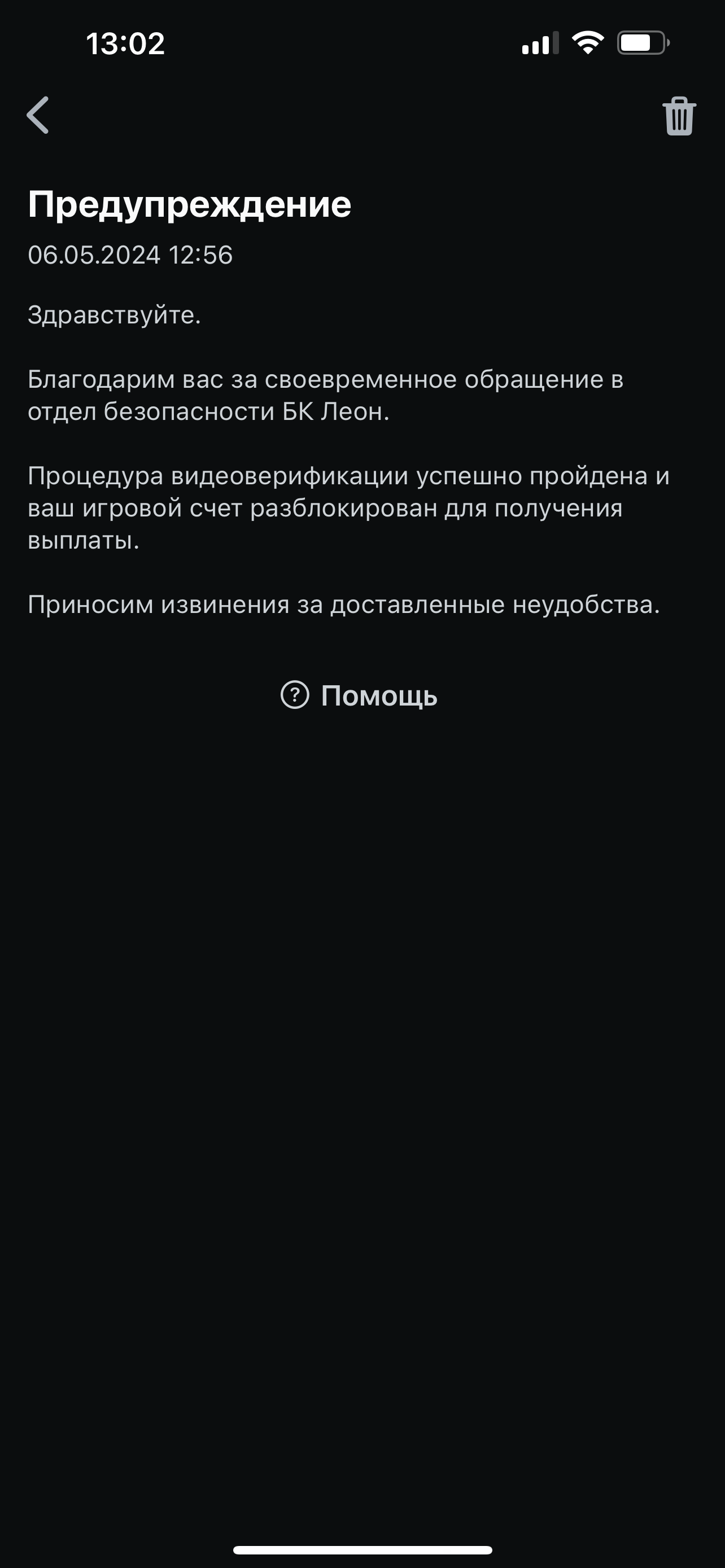Go back using the back arrow
Screen dimensions: 725x1568
coord(38,115)
